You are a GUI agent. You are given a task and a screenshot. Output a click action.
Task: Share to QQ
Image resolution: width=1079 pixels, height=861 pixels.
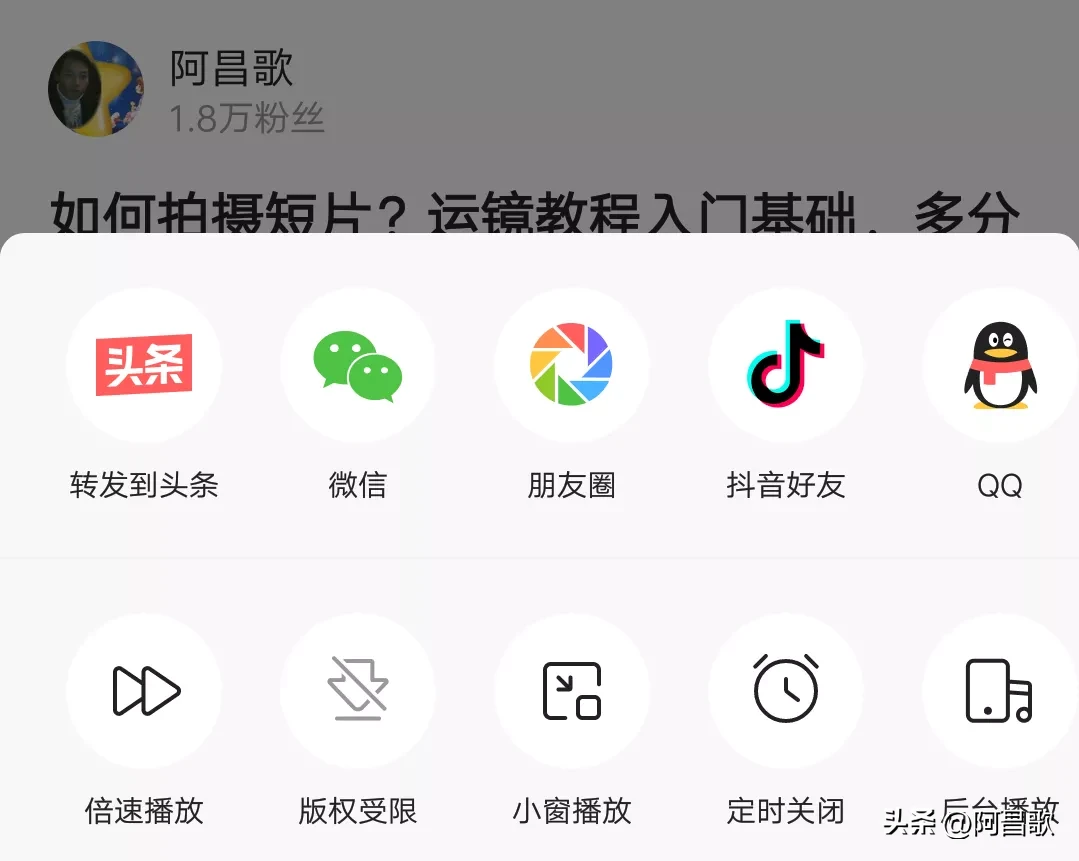pyautogui.click(x=999, y=365)
